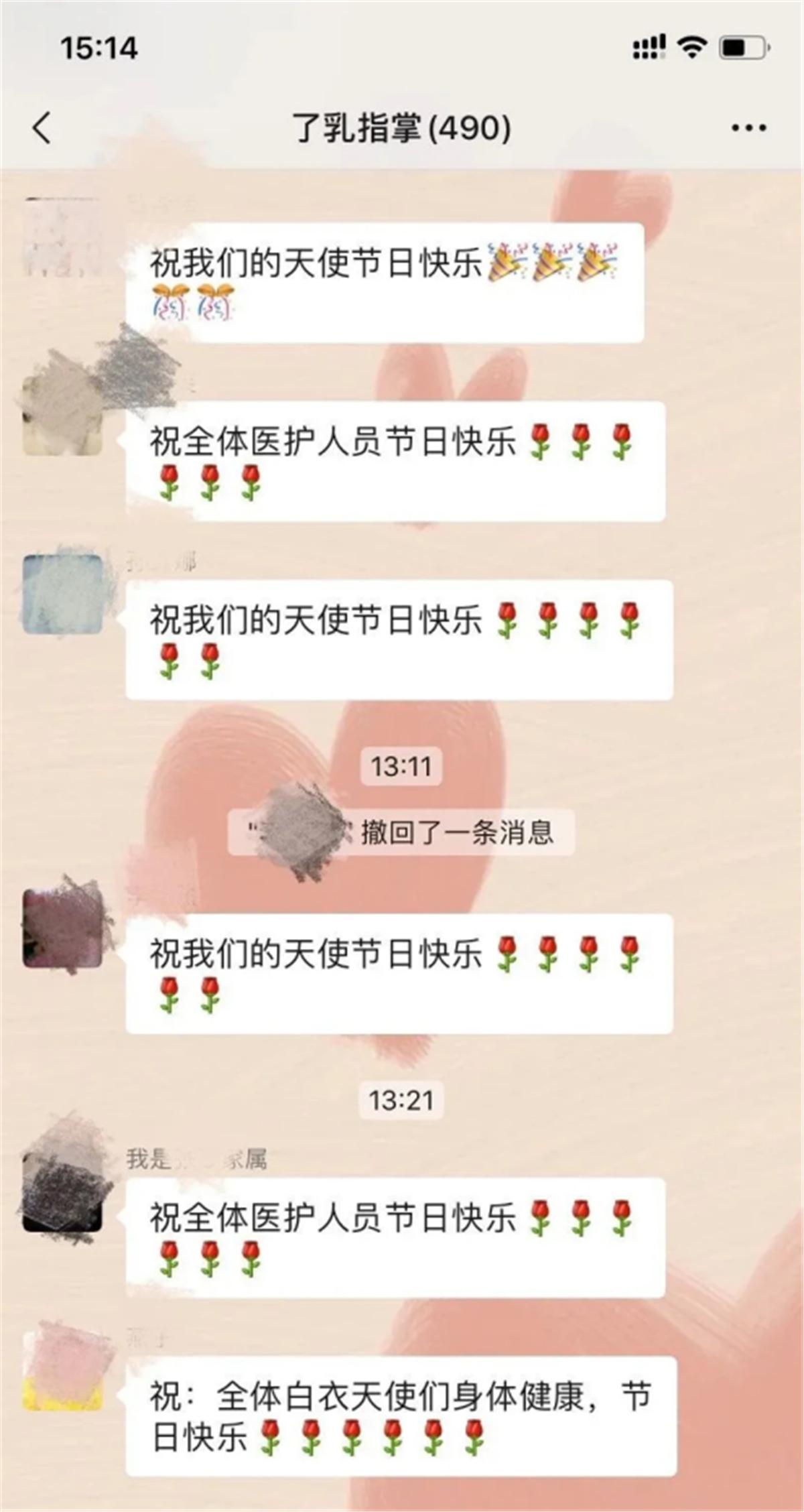Tap avatar beside the 全体白衣天使们身体健康 message
The height and width of the screenshot is (1512, 804).
62,1369
